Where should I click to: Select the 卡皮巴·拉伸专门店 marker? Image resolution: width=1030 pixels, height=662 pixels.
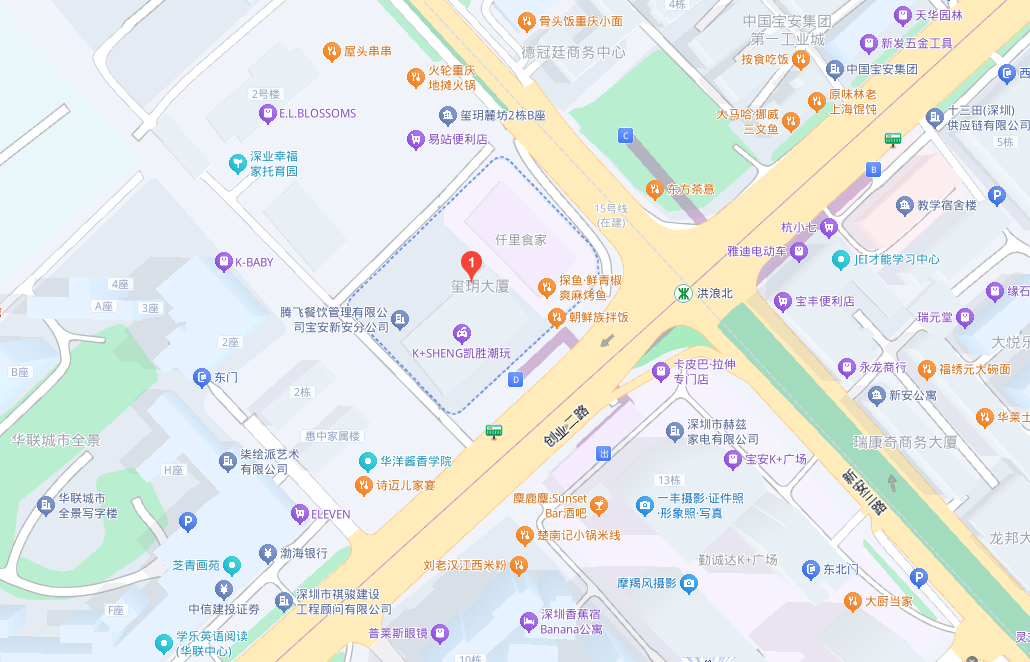(660, 372)
